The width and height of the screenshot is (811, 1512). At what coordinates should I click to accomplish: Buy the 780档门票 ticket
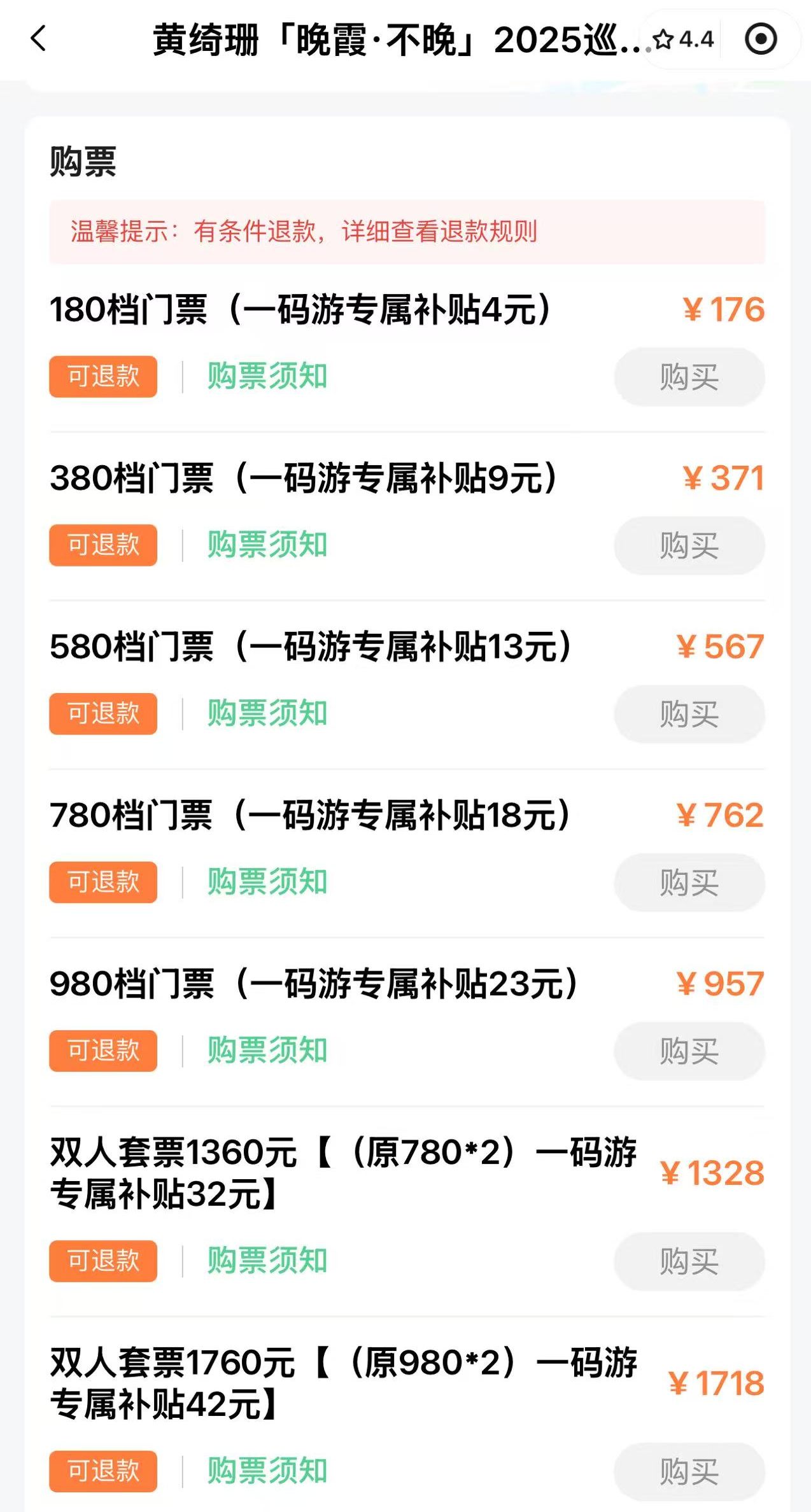689,883
